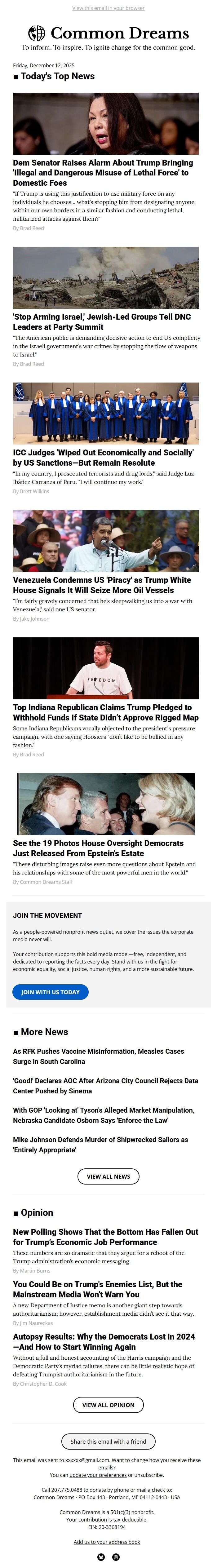Tap the View All Opinion button
Screen dimensions: 217x1568
pyautogui.click(x=108, y=1405)
